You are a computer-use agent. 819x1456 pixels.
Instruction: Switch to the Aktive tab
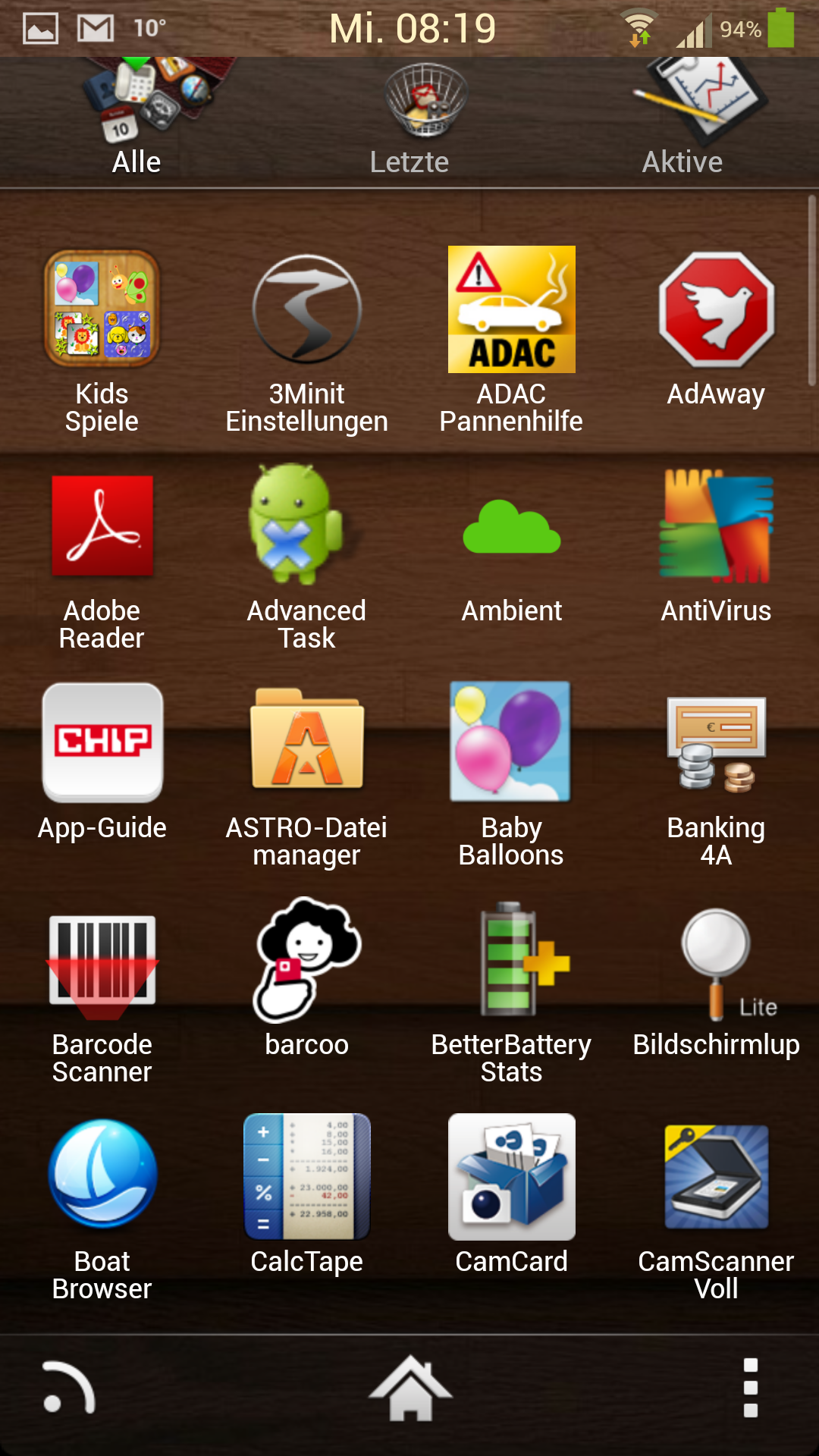pyautogui.click(x=682, y=121)
